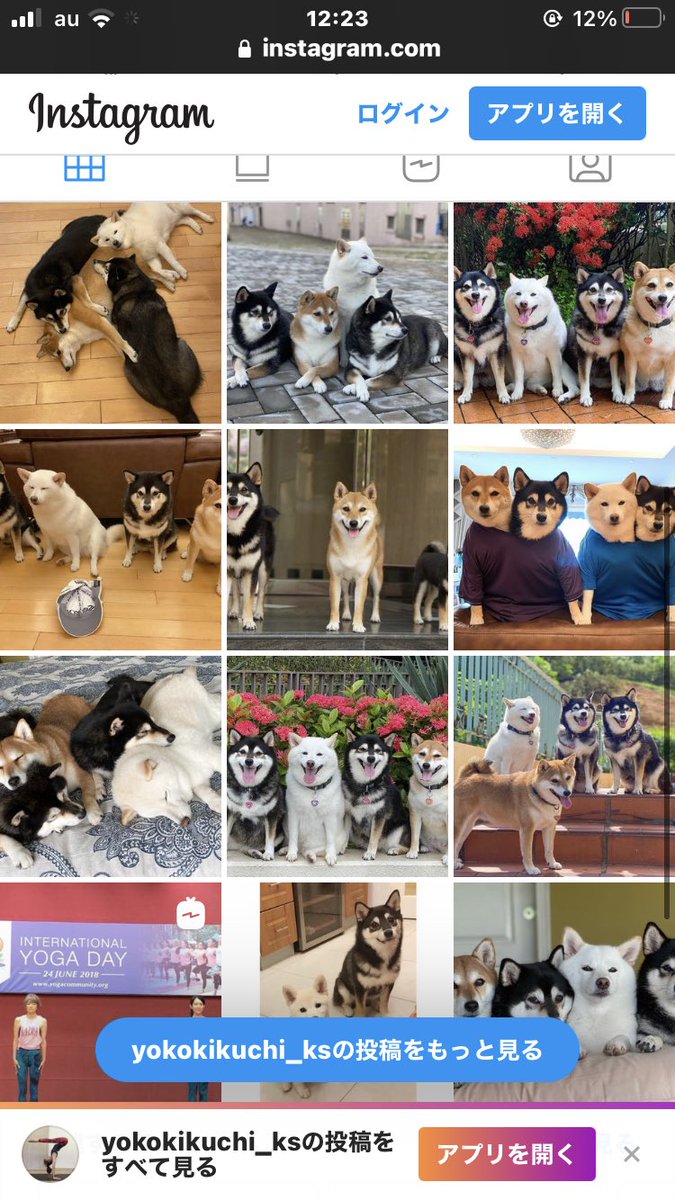Open the IGTV tab
The image size is (675, 1200).
(x=421, y=168)
